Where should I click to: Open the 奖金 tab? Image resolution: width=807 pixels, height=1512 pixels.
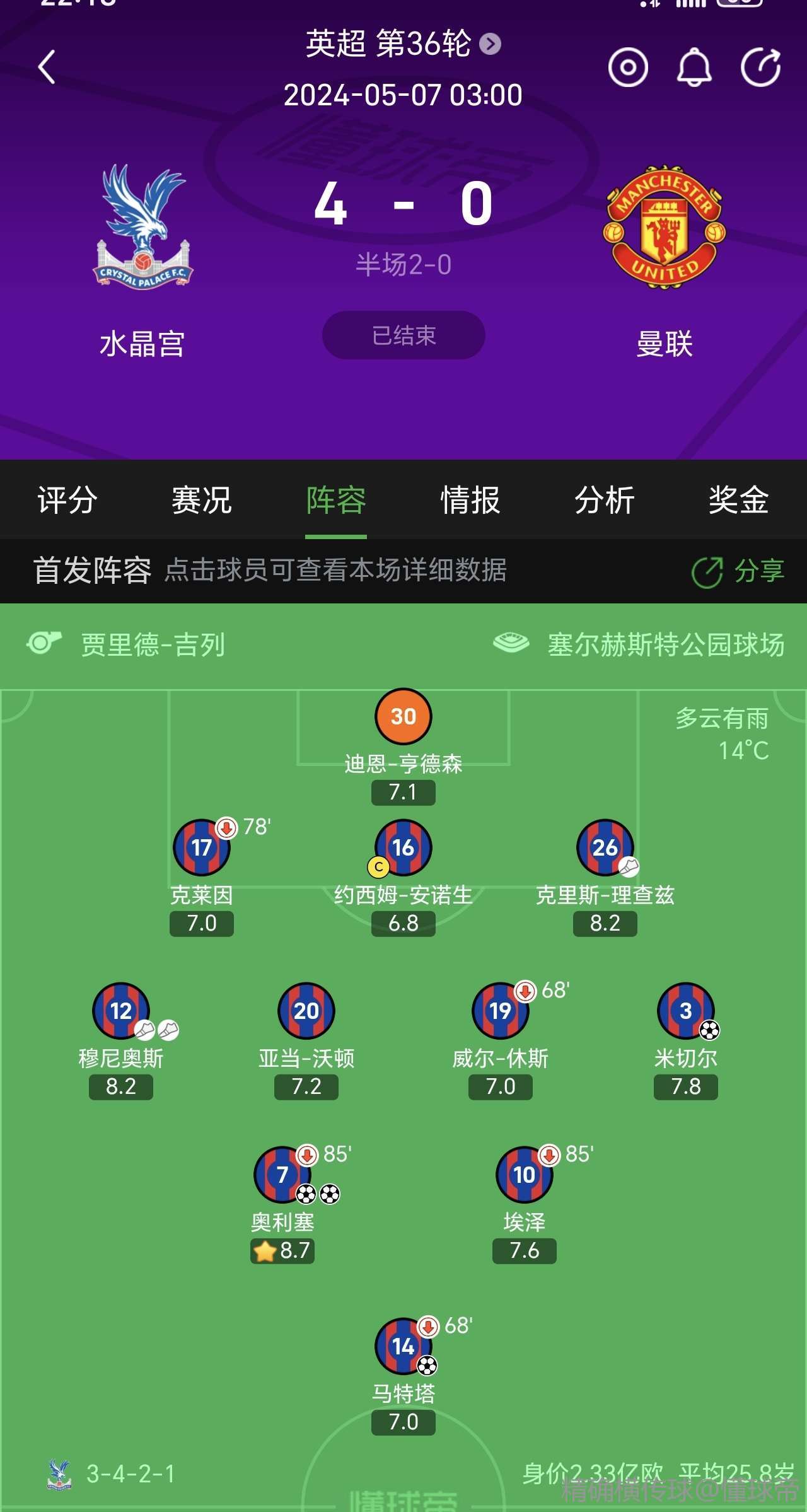click(738, 500)
